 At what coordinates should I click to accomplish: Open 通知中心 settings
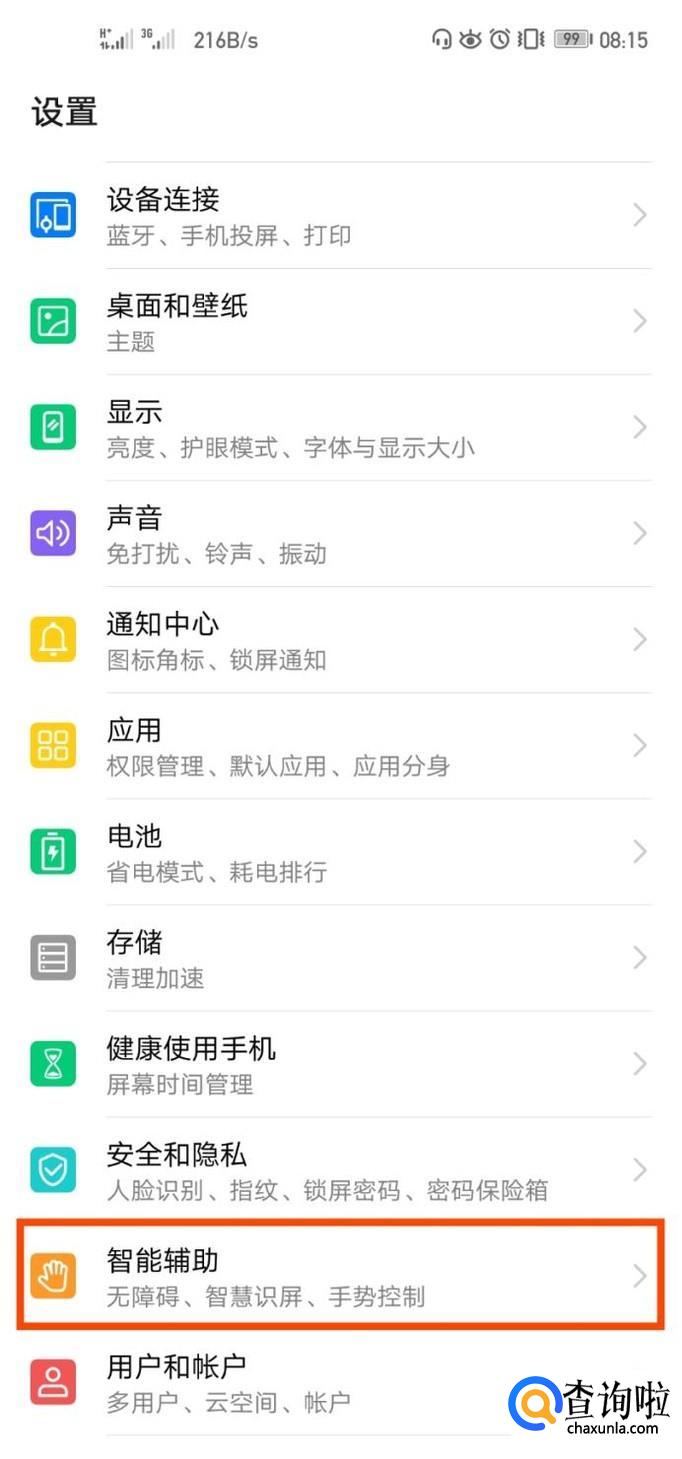point(340,639)
